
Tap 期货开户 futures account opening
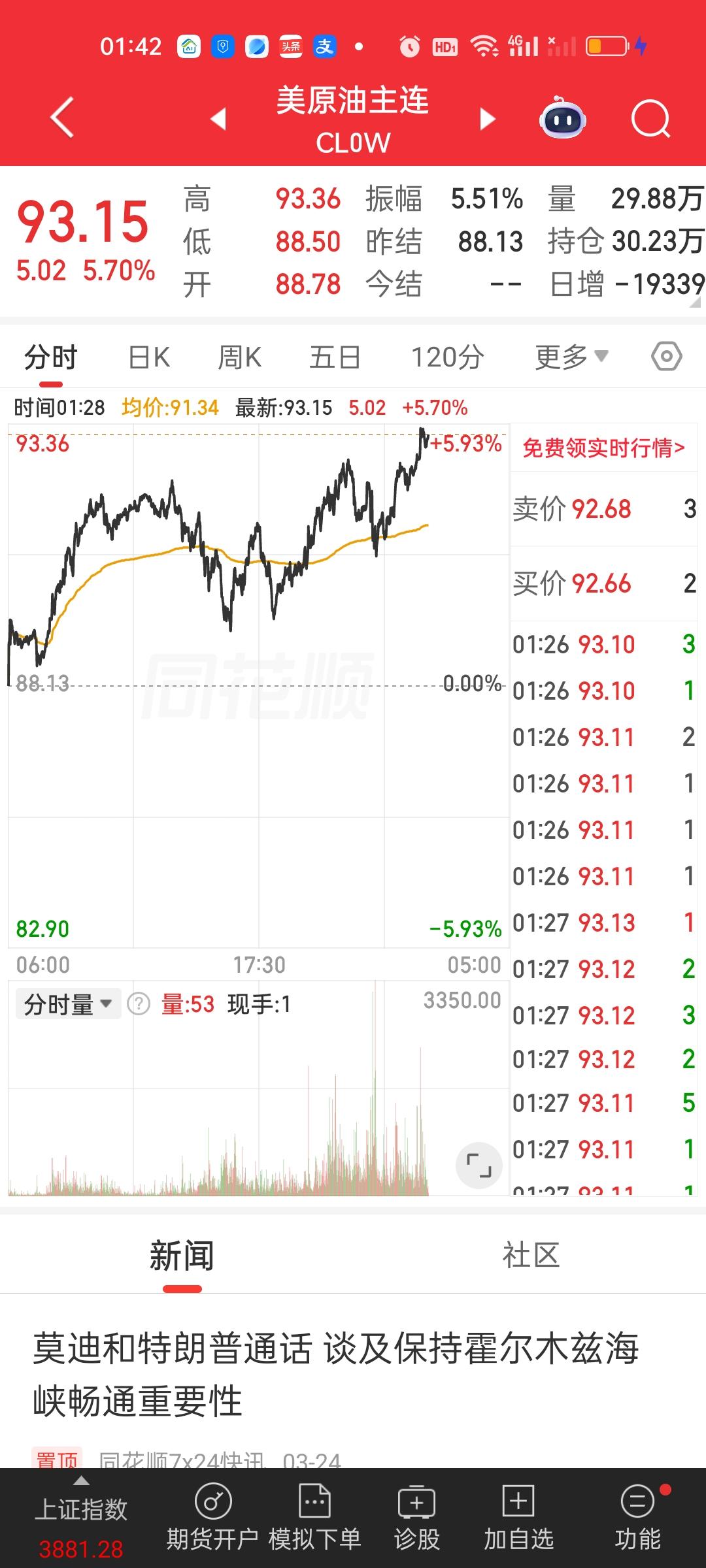coord(212,1516)
